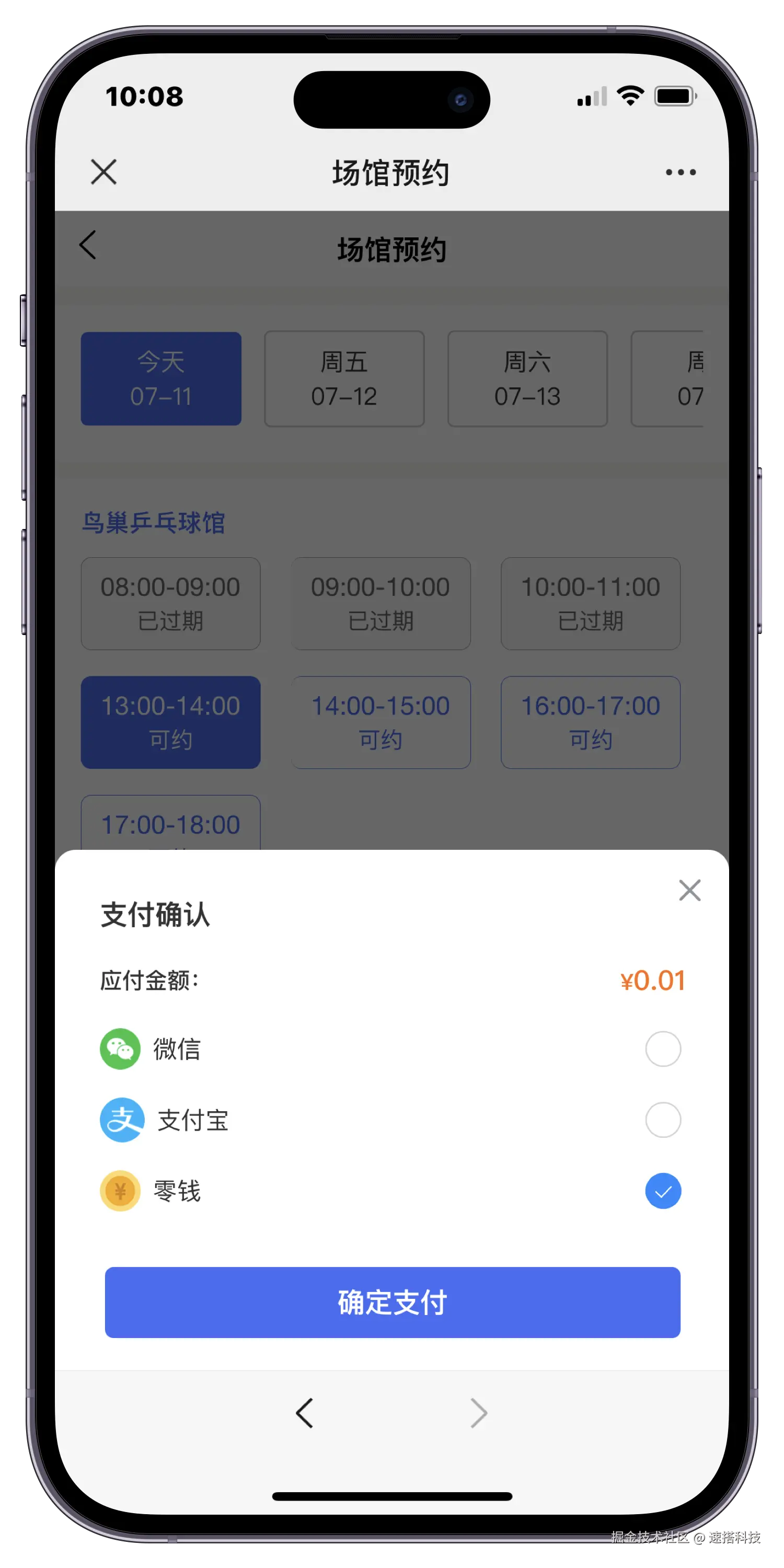This screenshot has height=1568, width=784.
Task: Select 微信 as payment method
Action: pos(662,1049)
